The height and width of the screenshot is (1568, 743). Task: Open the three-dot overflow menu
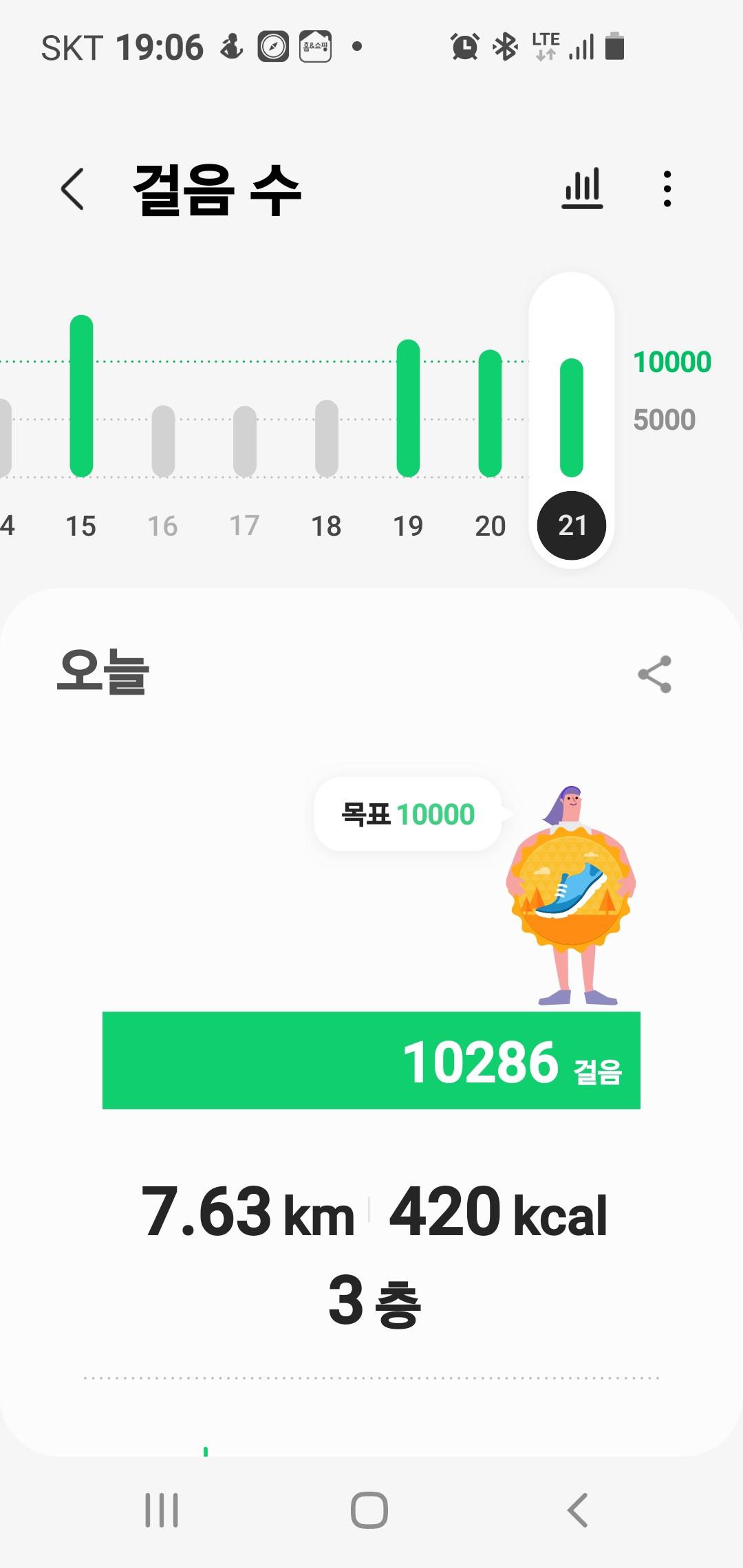(x=667, y=189)
